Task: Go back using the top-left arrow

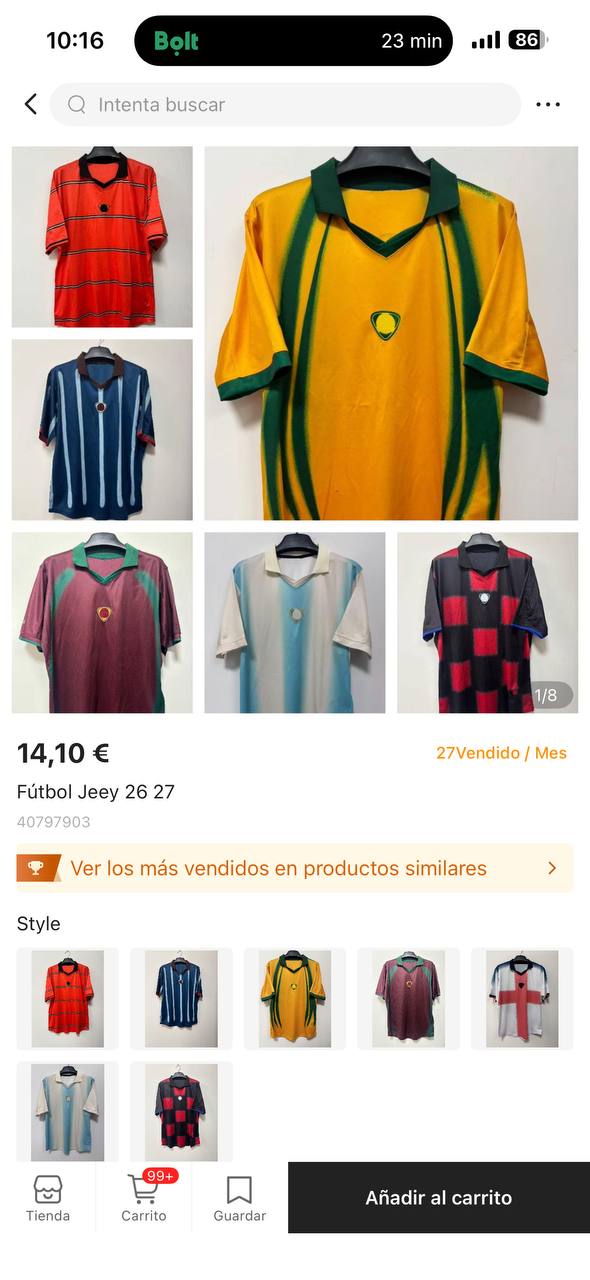Action: point(30,104)
